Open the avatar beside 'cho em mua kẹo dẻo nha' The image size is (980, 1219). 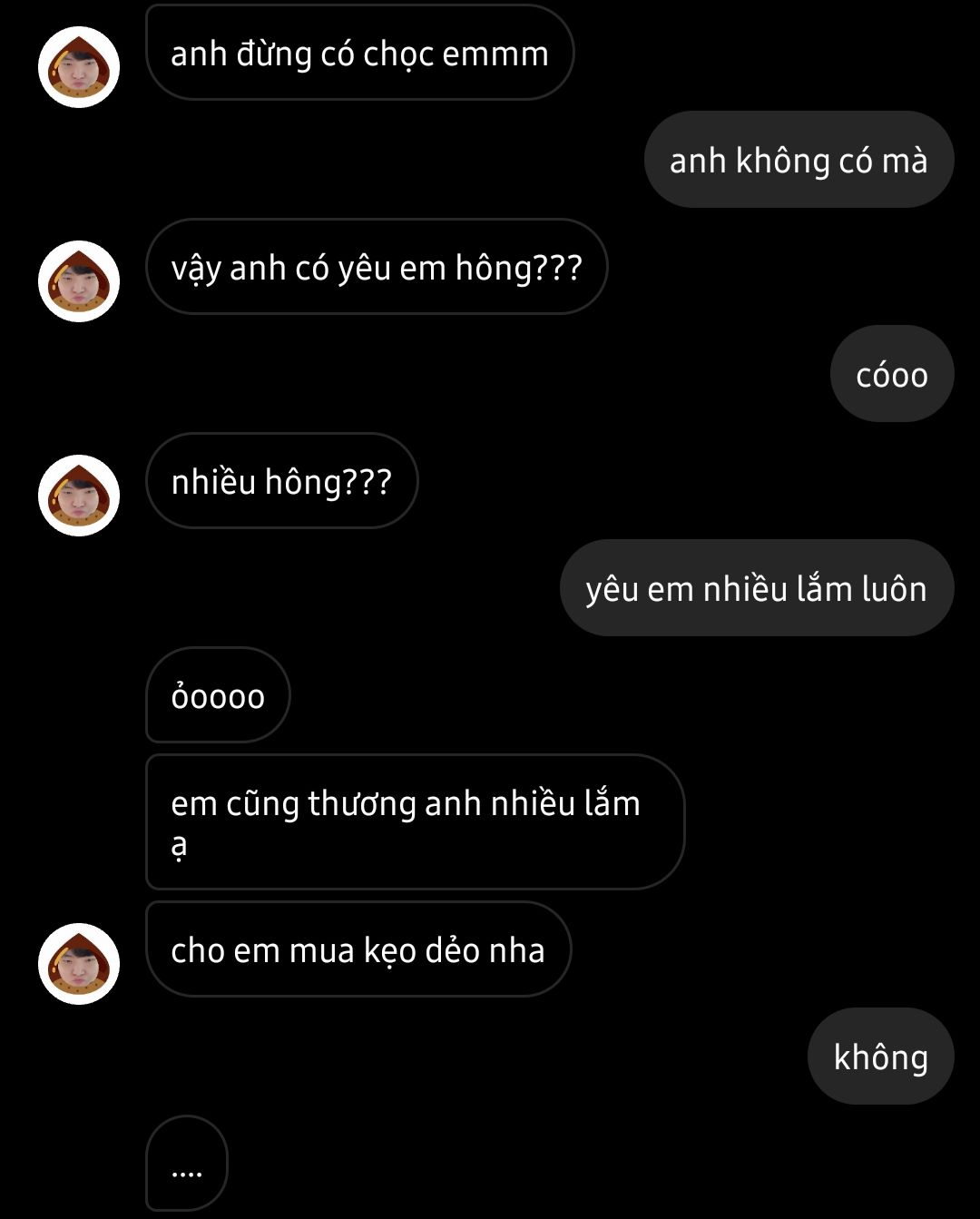79,964
